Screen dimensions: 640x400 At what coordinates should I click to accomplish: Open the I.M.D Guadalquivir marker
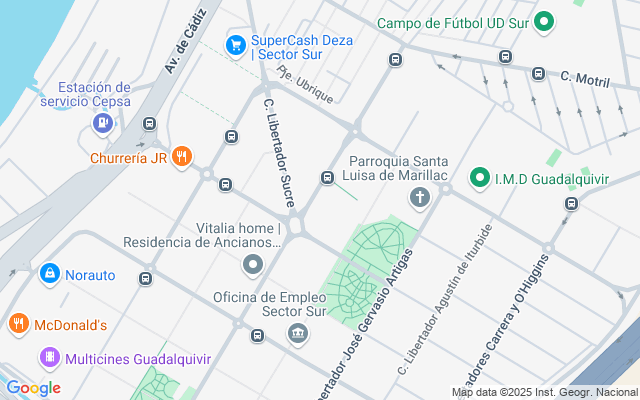tap(480, 179)
